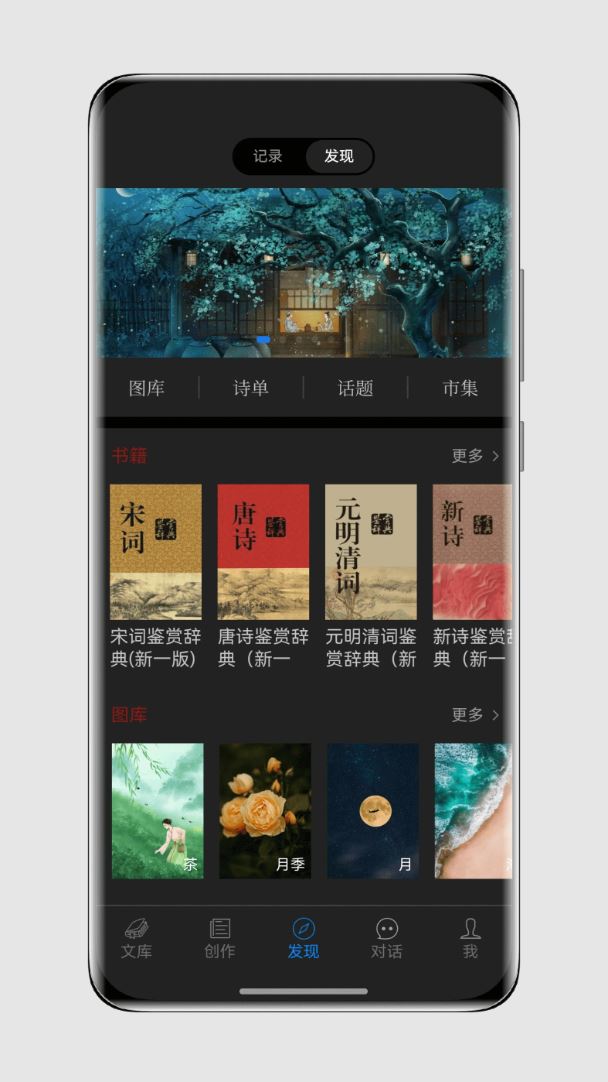View more images via 更多 beside 图库
608x1082 pixels.
coord(475,715)
